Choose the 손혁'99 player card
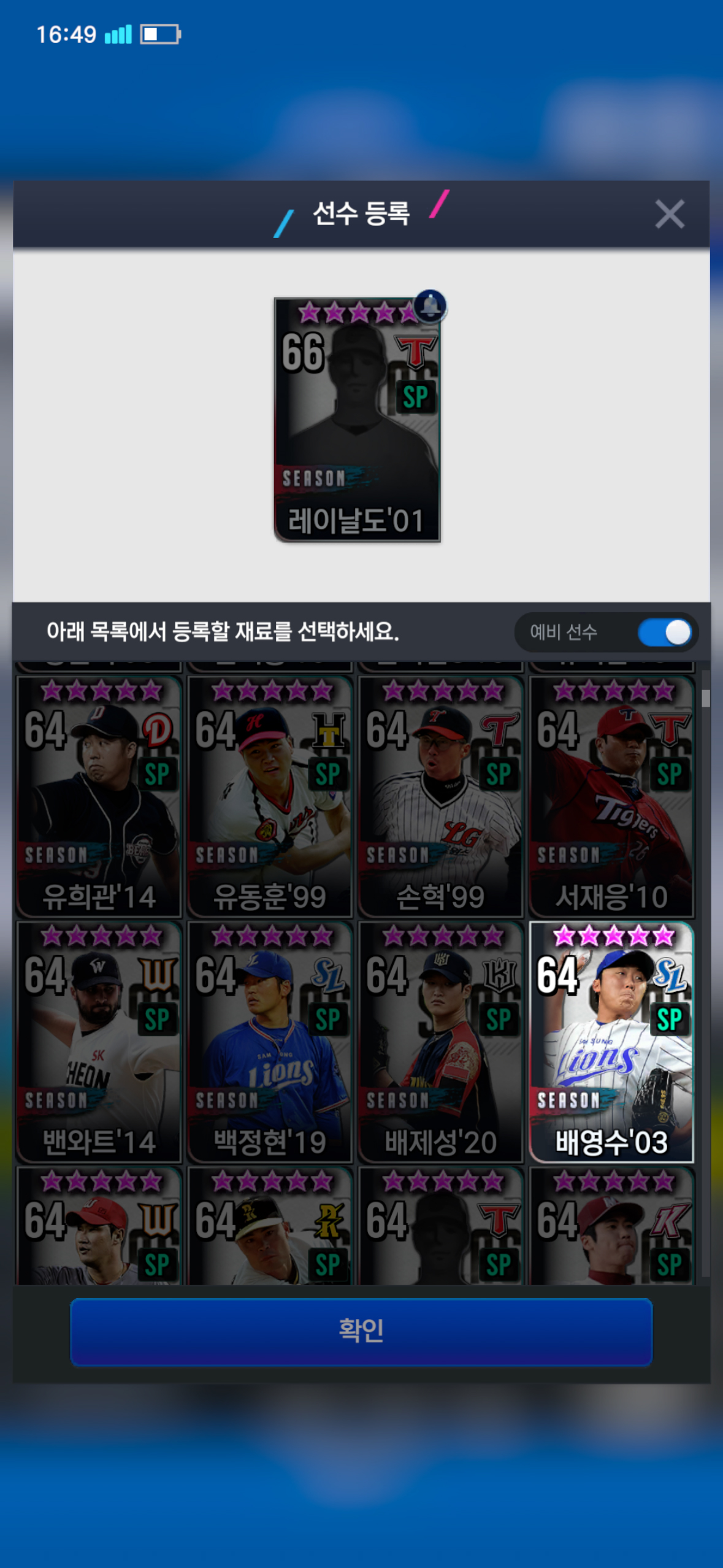Viewport: 723px width, 1568px height. pos(440,796)
